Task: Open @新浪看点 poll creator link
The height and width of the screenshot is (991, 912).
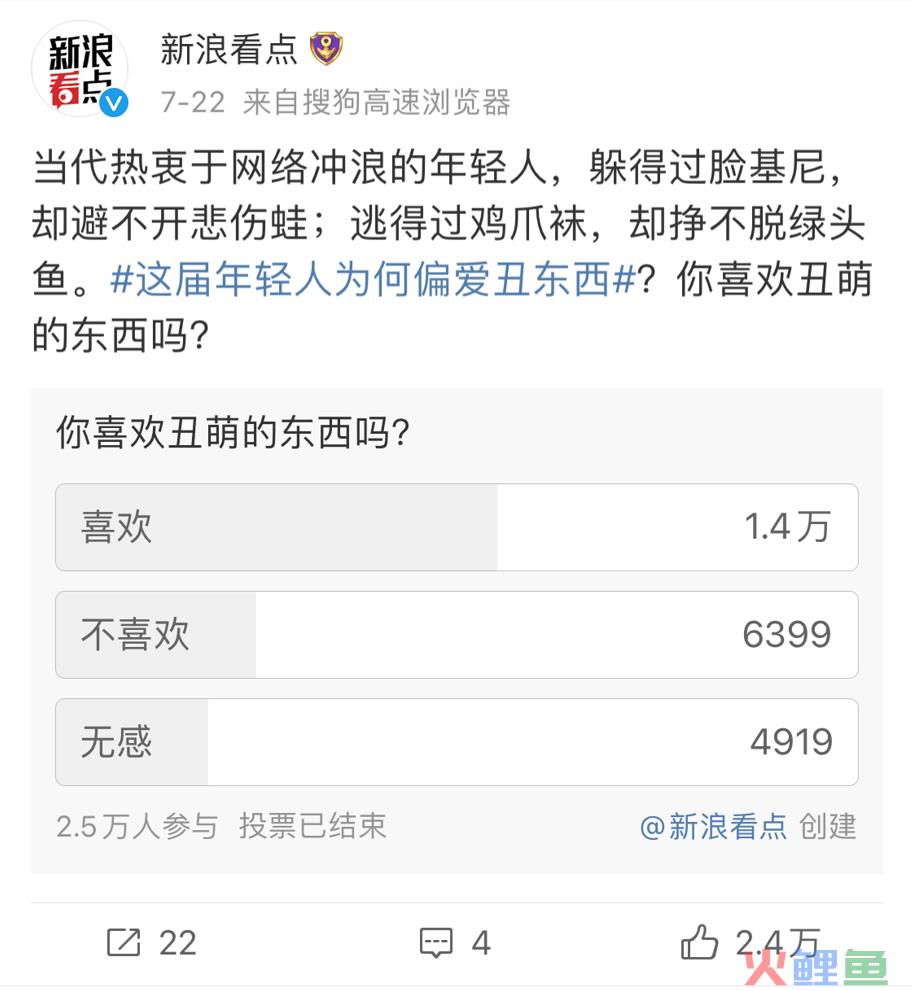Action: pyautogui.click(x=713, y=826)
